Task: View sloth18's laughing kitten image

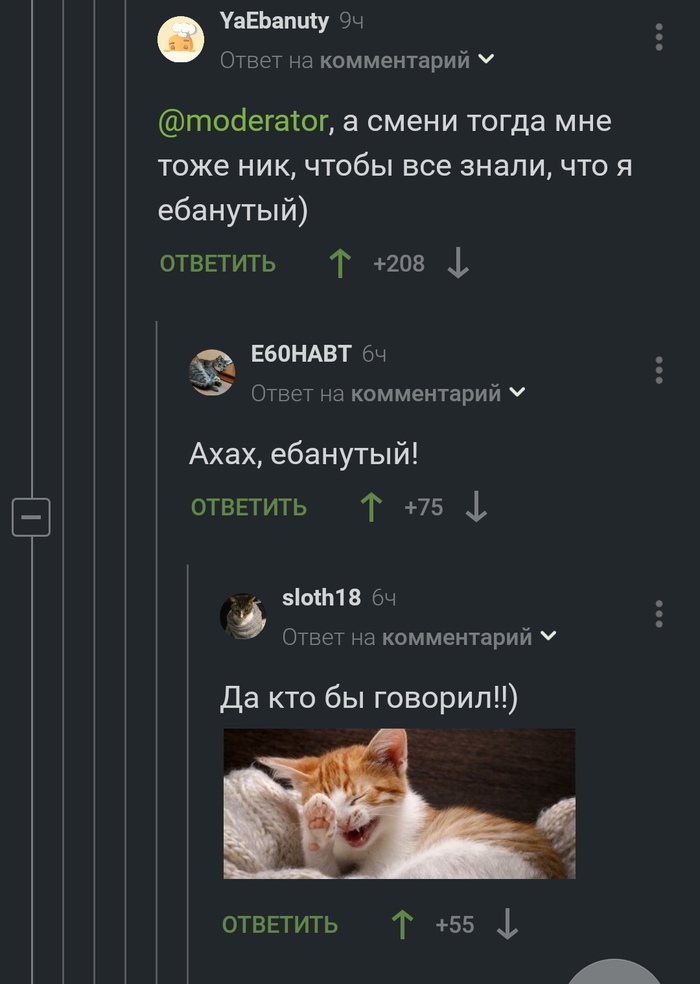Action: [399, 803]
